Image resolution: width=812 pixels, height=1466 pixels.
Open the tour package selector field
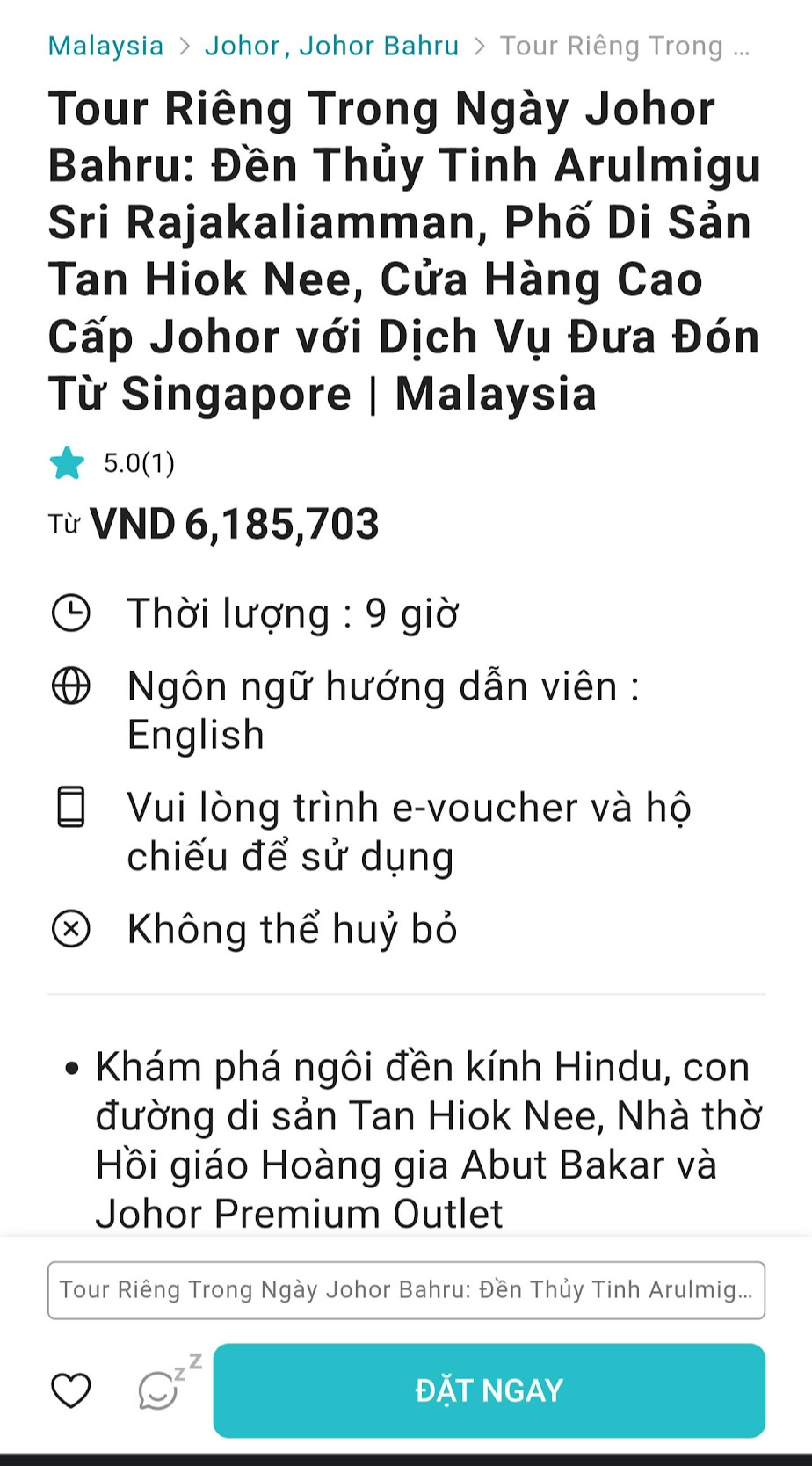[x=406, y=1290]
